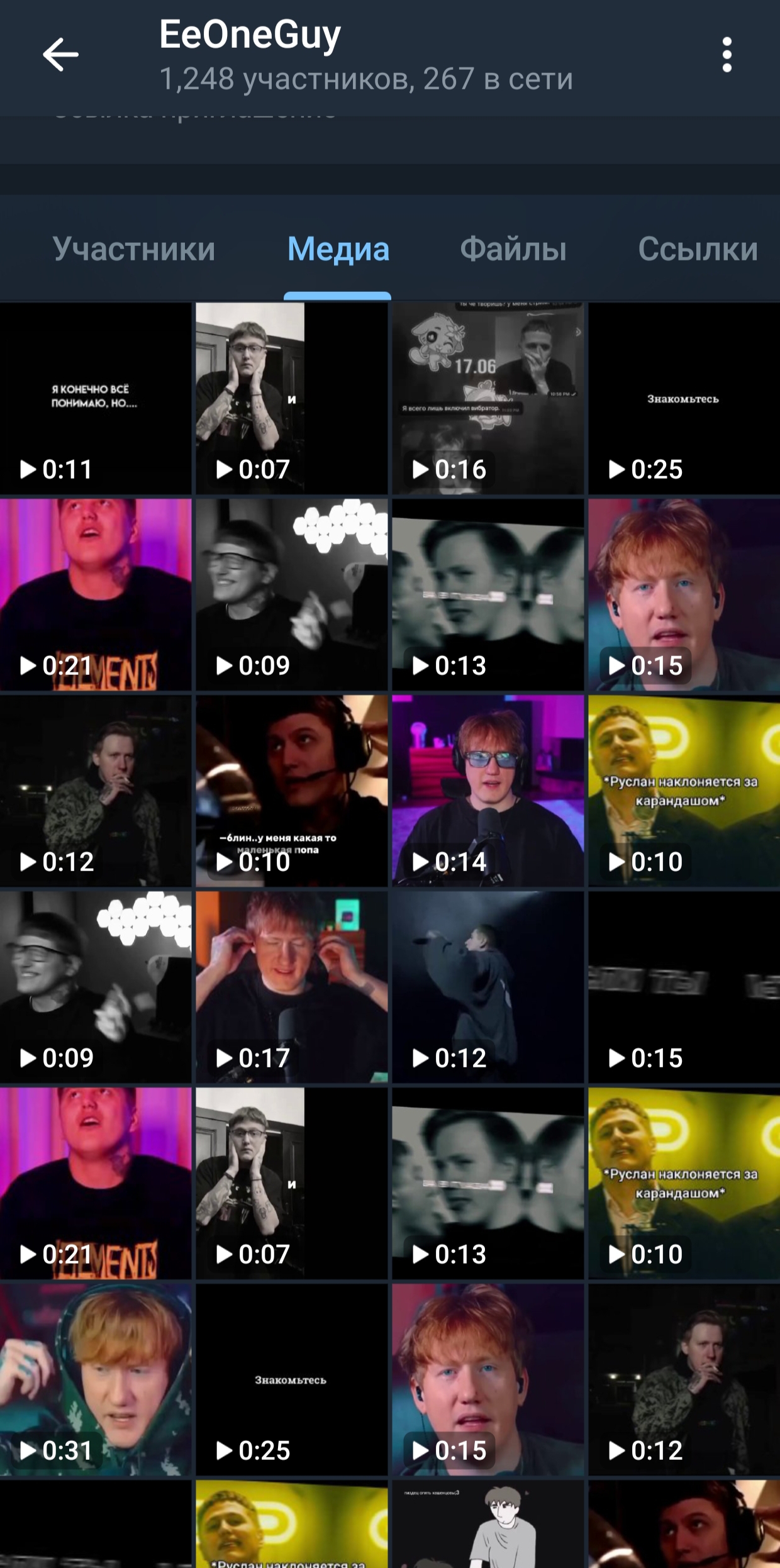Play the 0:12 singer on stage video

487,987
